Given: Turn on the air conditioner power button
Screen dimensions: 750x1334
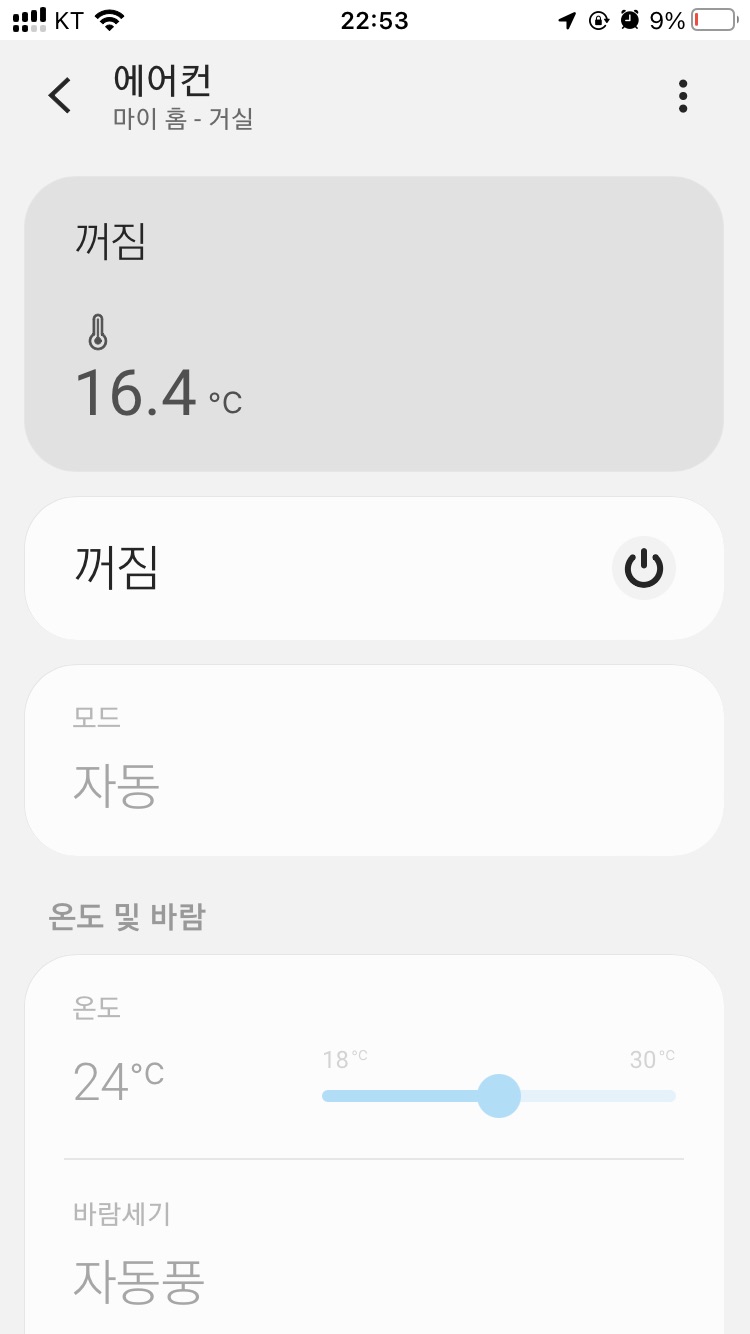Looking at the screenshot, I should pos(644,568).
